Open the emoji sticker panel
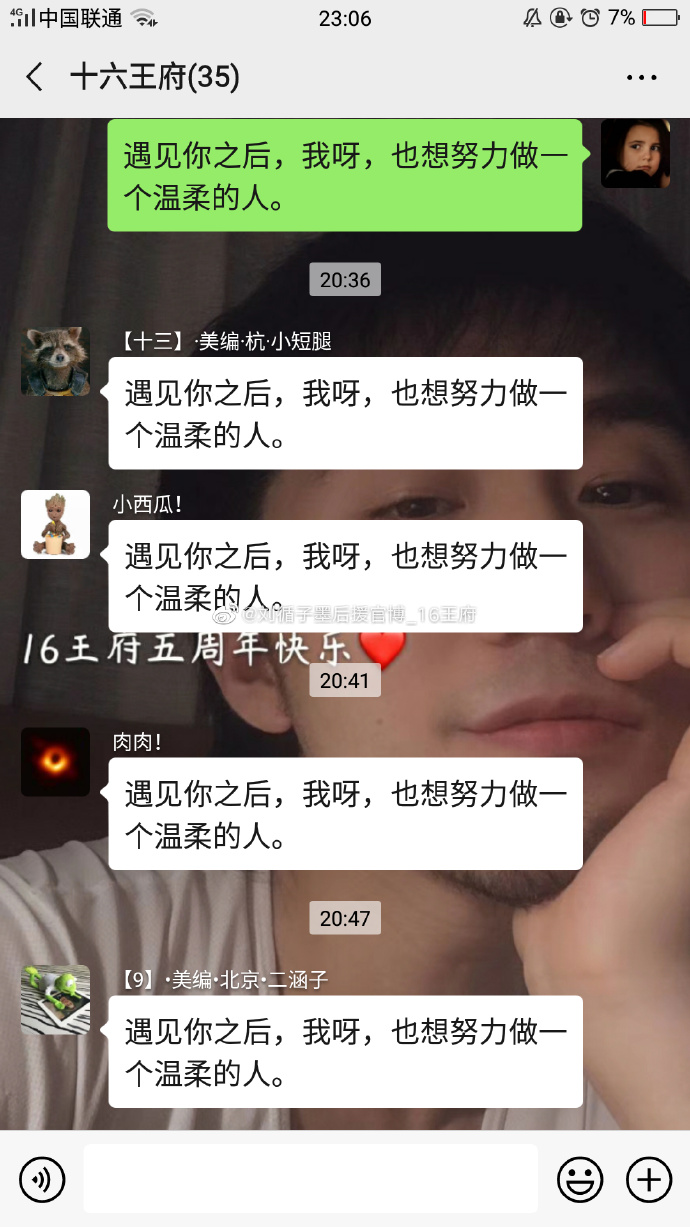This screenshot has width=690, height=1227. [580, 1180]
